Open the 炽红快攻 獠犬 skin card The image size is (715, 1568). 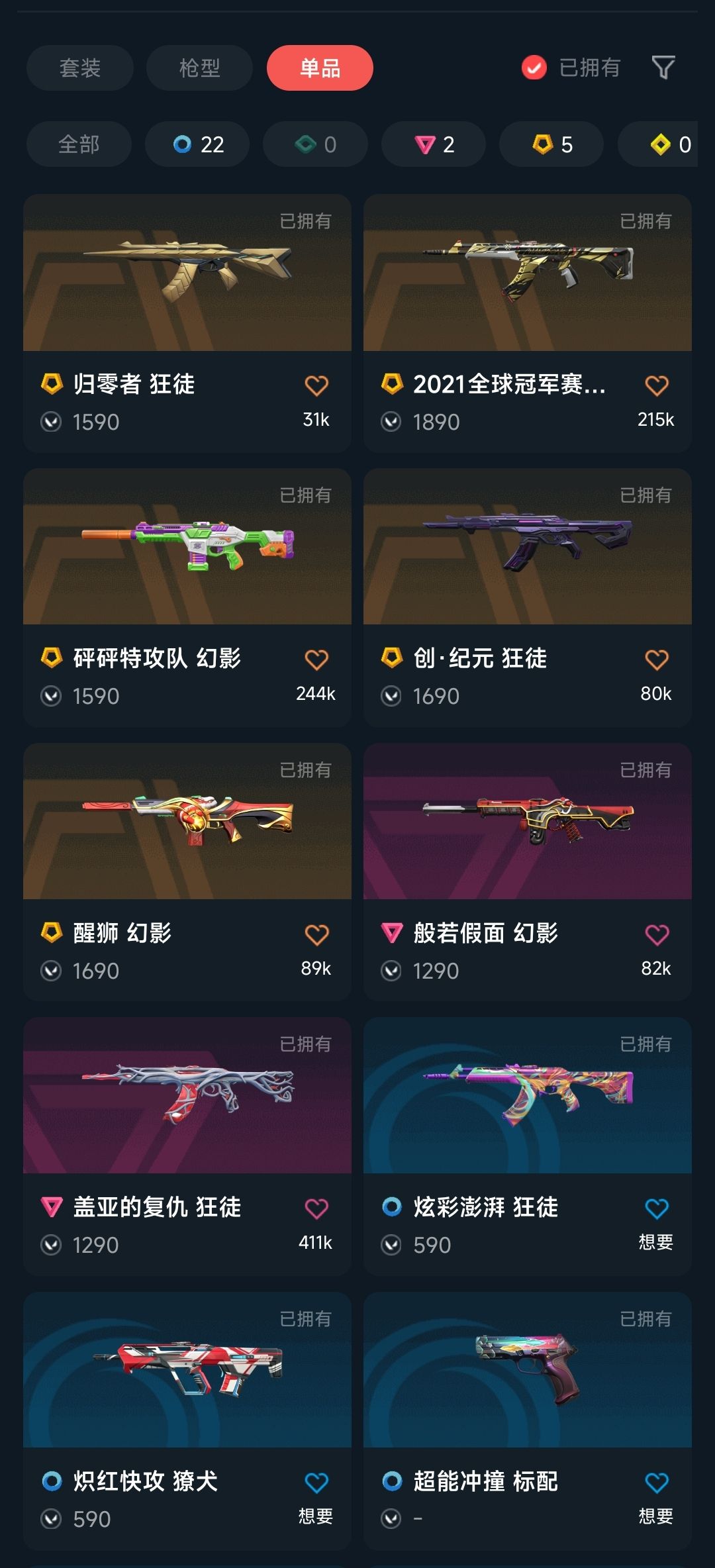(x=187, y=1421)
